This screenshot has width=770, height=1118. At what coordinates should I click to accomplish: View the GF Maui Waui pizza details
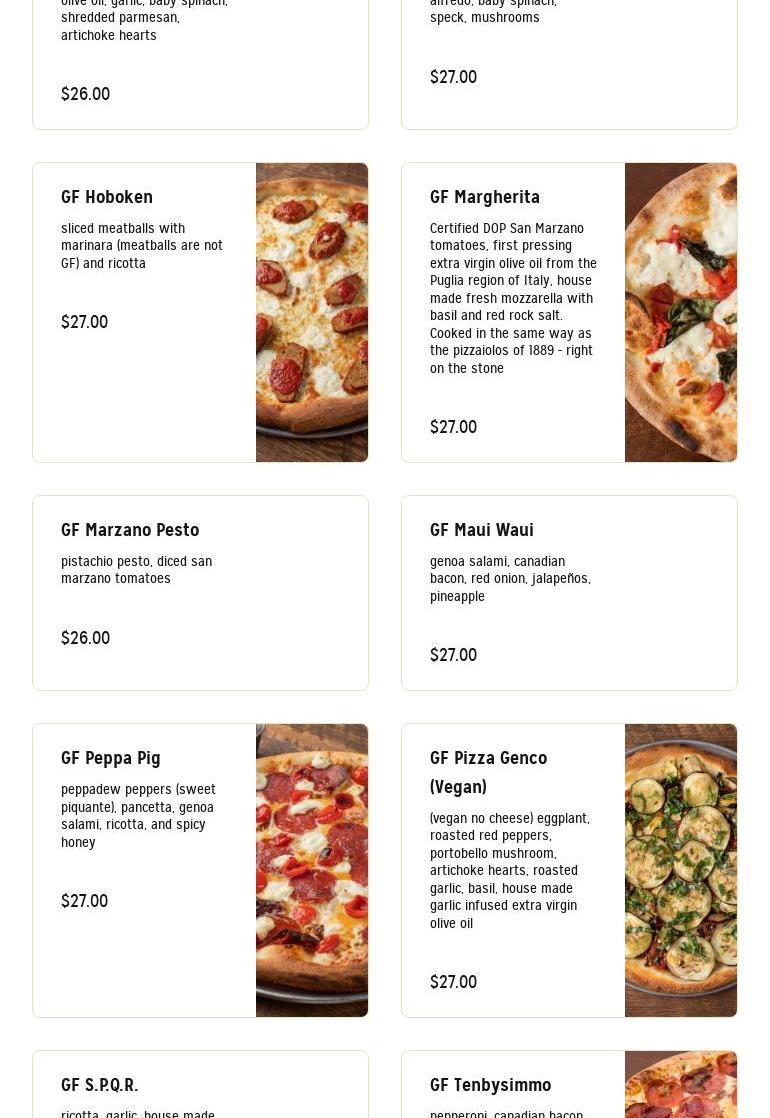point(569,592)
